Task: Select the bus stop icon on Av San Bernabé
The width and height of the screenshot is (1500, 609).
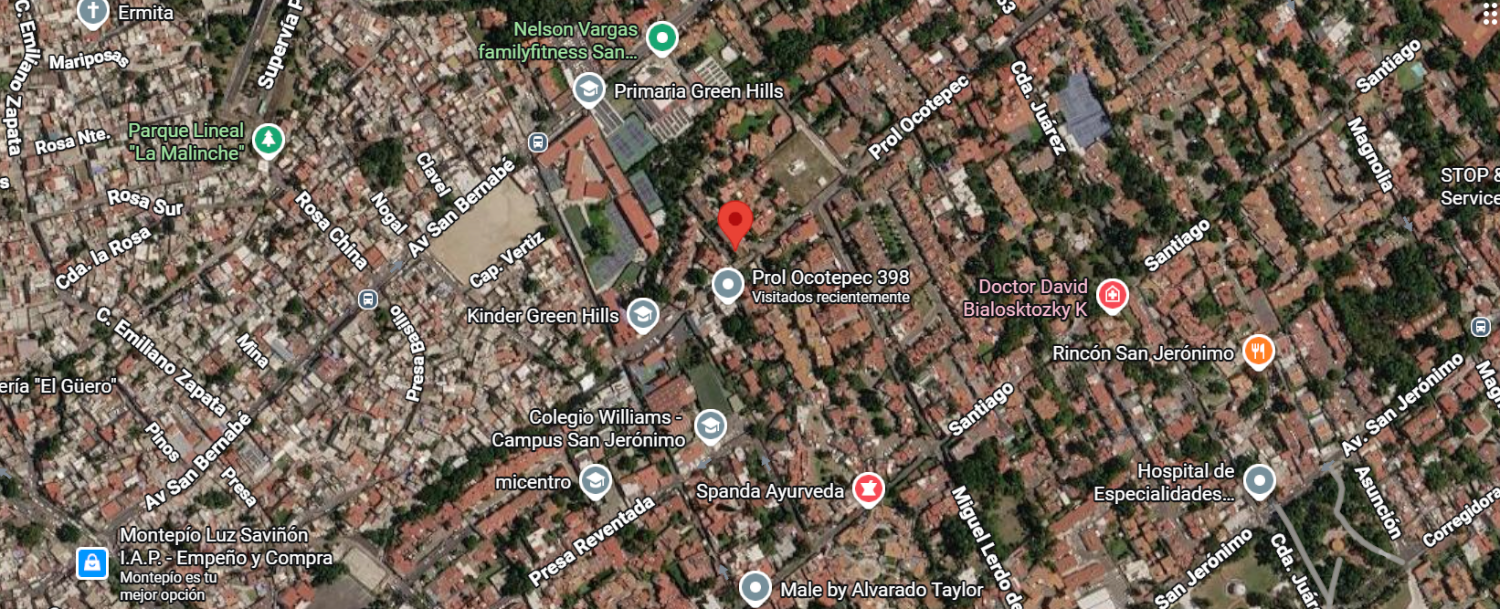Action: click(368, 299)
